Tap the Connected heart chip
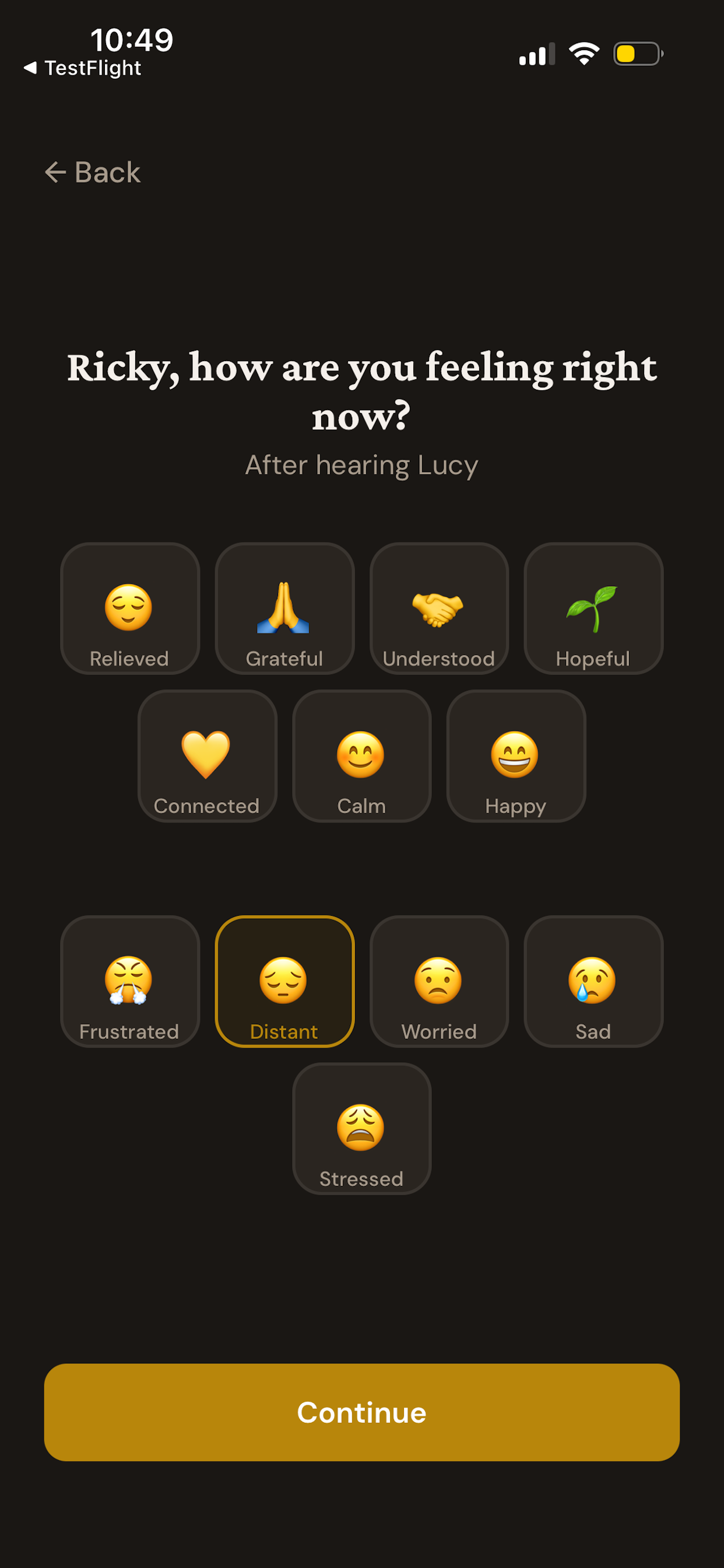This screenshot has width=724, height=1568. 207,756
